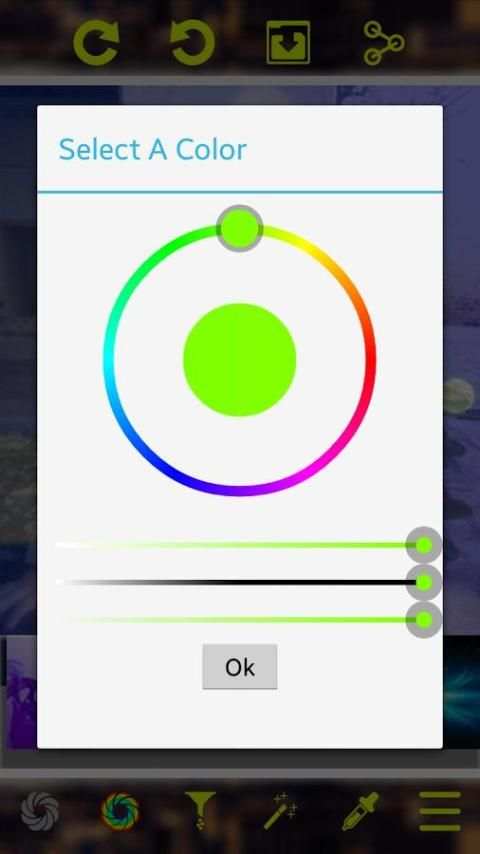
Task: Tap the redo arrow icon
Action: click(x=96, y=43)
